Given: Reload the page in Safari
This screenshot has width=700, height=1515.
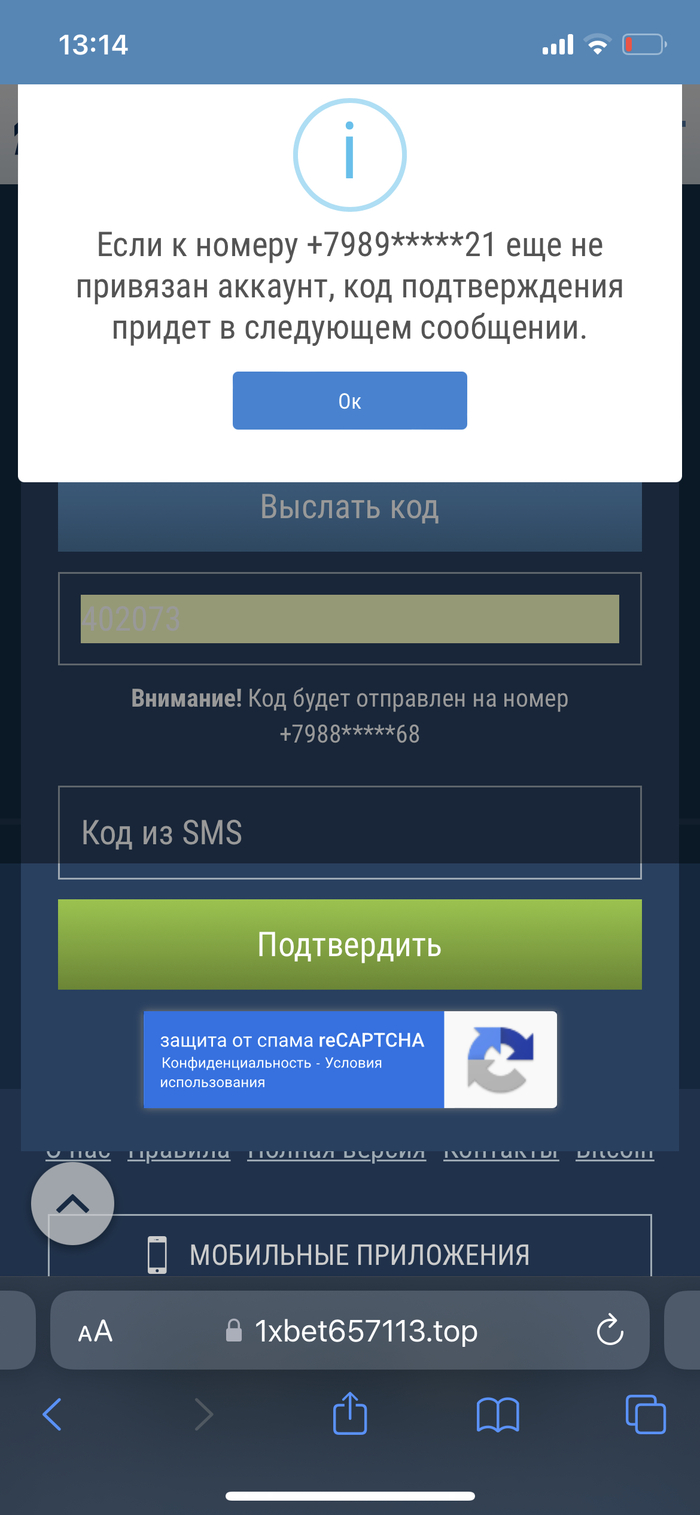Looking at the screenshot, I should tap(609, 1330).
